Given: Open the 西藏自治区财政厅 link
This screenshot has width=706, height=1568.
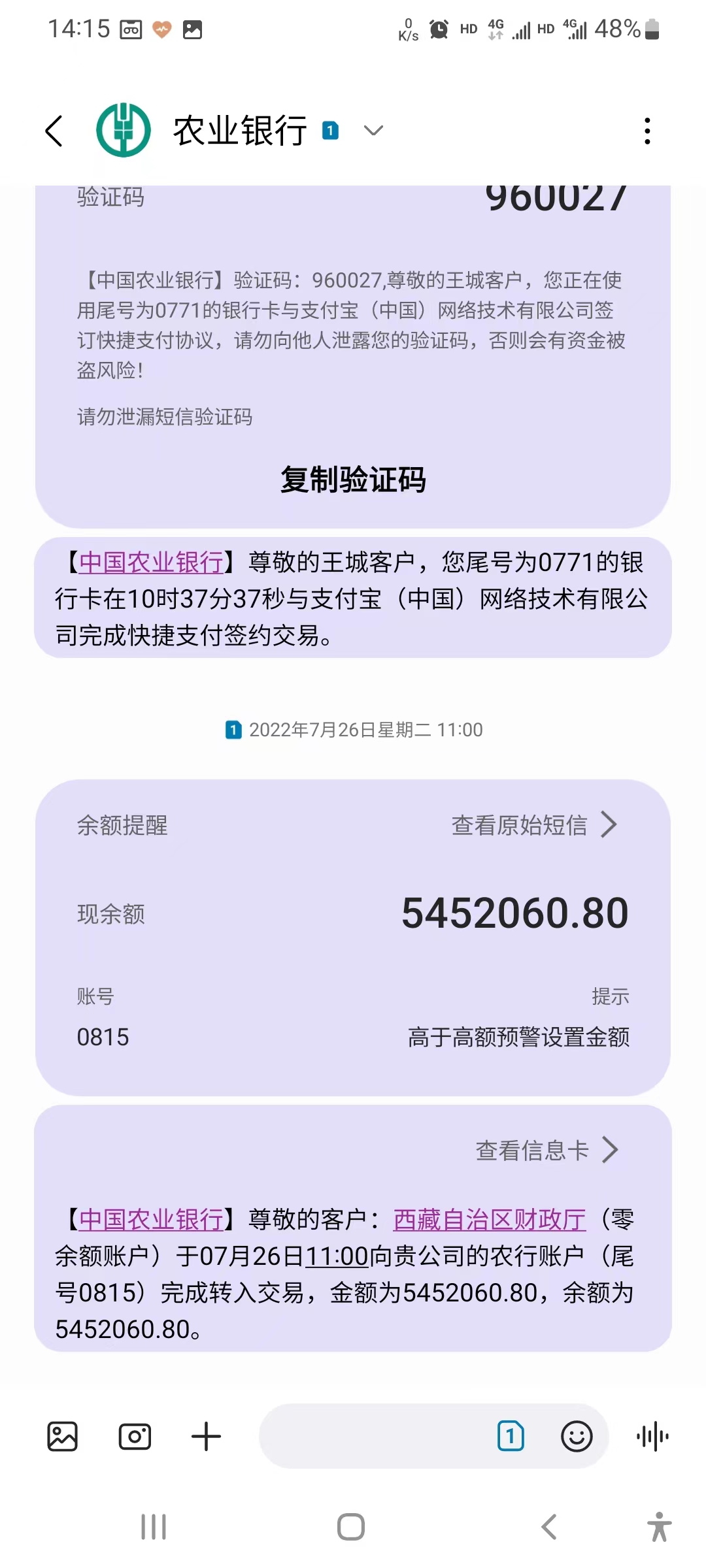Looking at the screenshot, I should 489,1219.
